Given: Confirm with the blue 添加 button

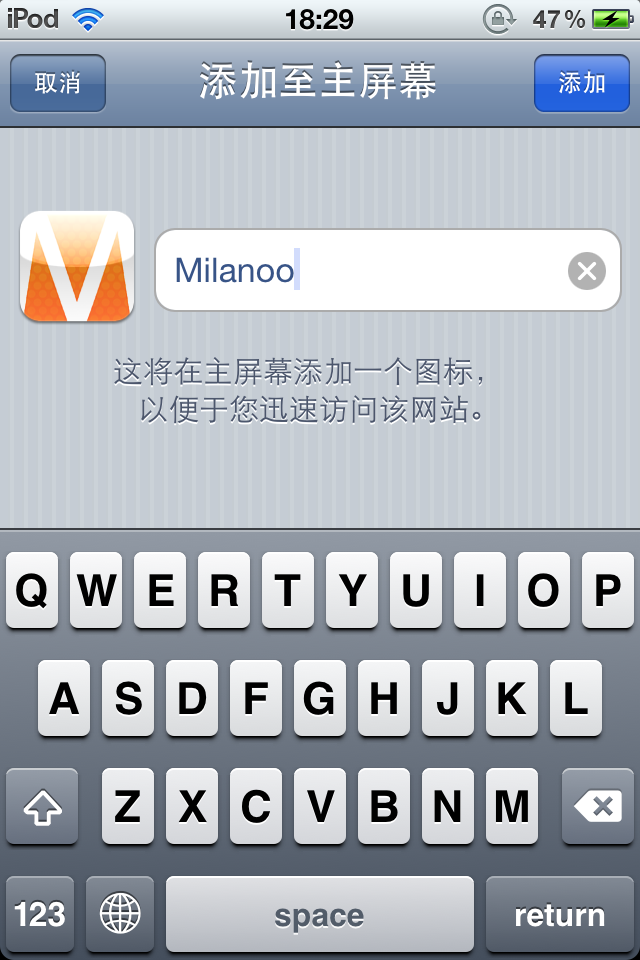Looking at the screenshot, I should pyautogui.click(x=582, y=83).
